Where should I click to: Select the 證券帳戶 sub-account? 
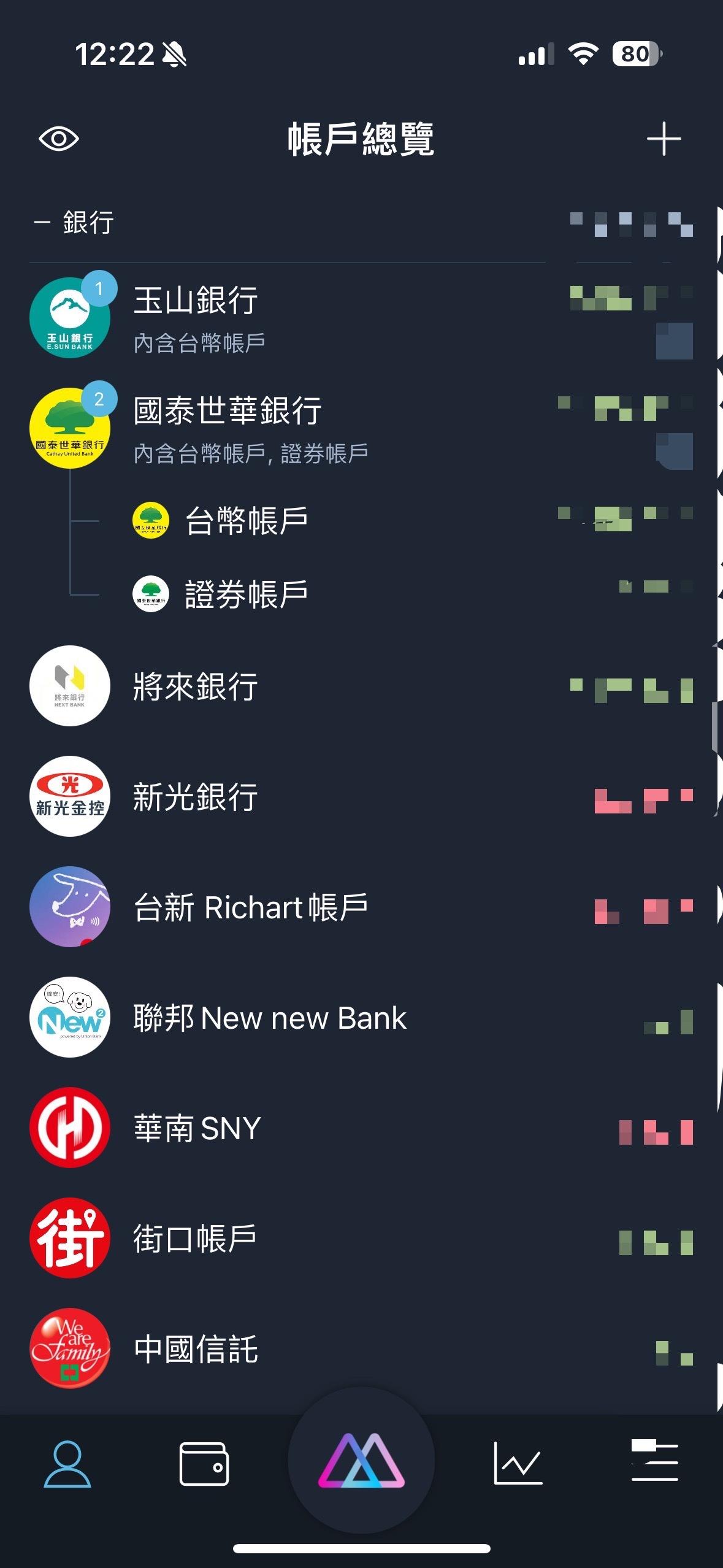coord(247,594)
